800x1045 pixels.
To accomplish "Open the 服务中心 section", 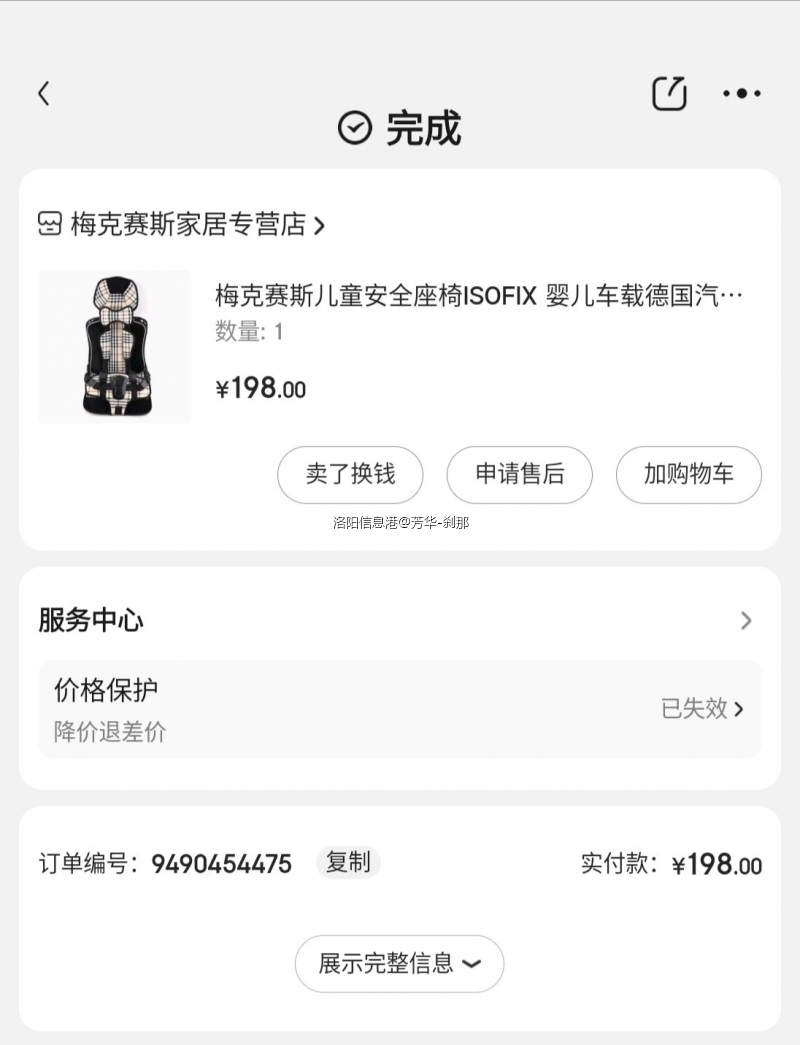I will [400, 620].
